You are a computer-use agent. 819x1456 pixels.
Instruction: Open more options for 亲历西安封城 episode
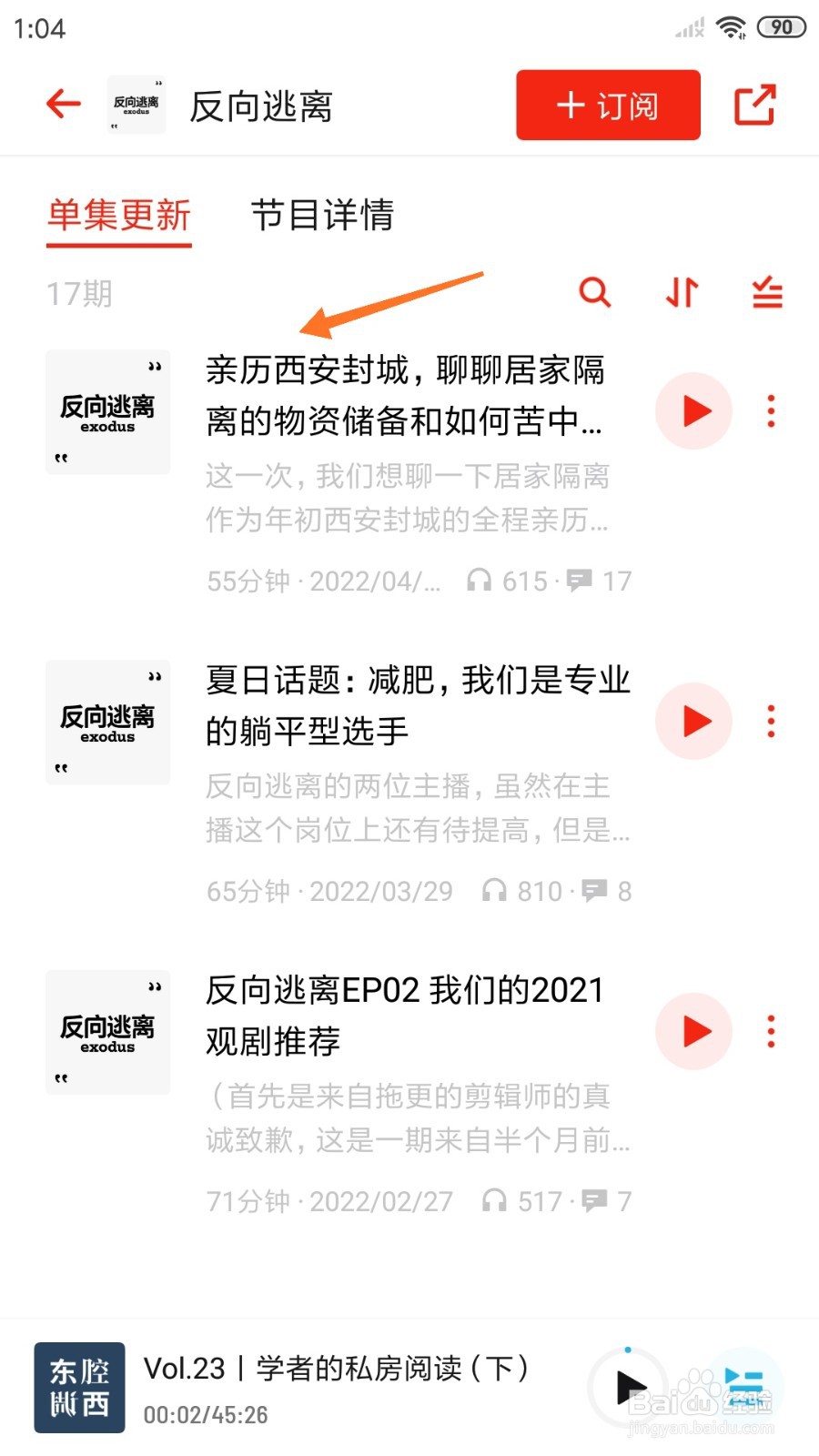point(771,411)
